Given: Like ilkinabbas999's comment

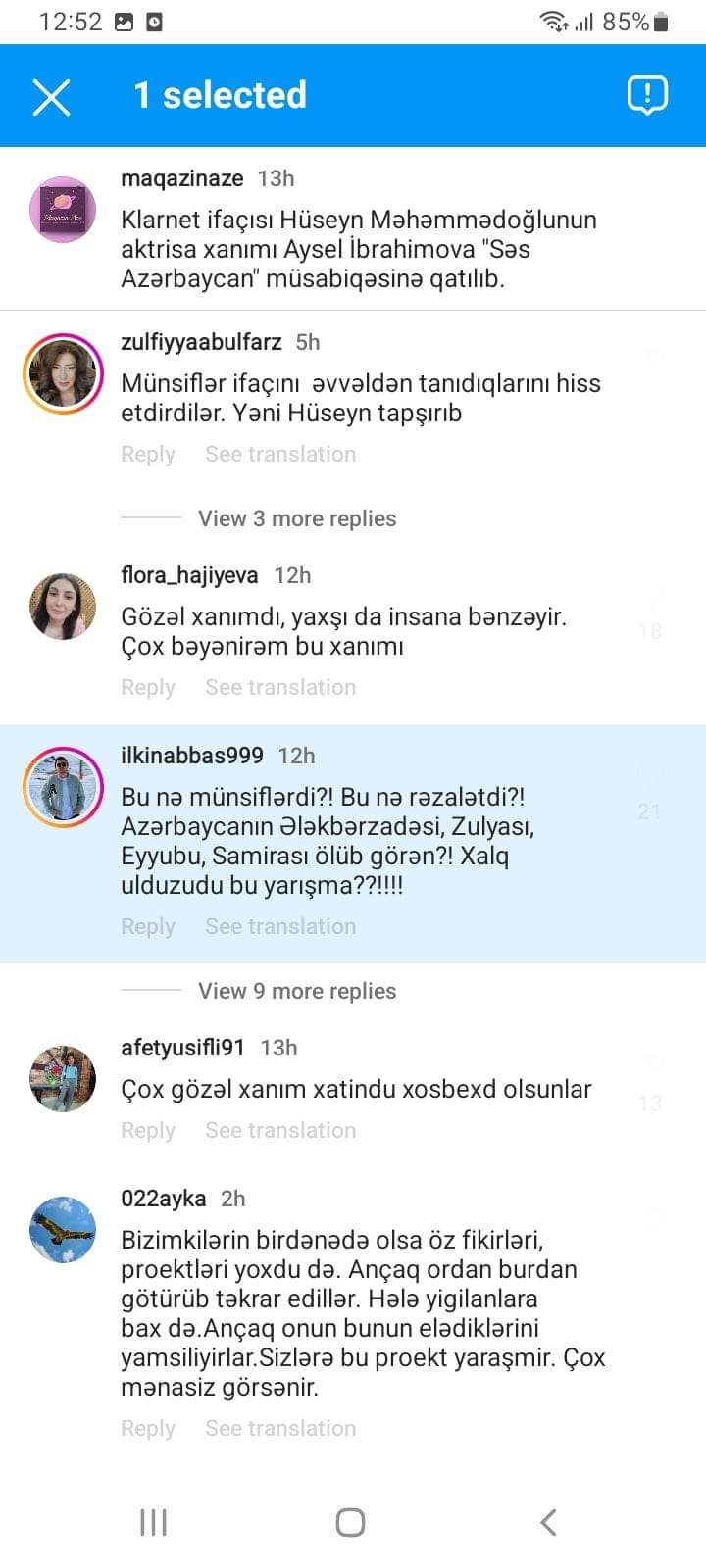Looking at the screenshot, I should pos(650,775).
